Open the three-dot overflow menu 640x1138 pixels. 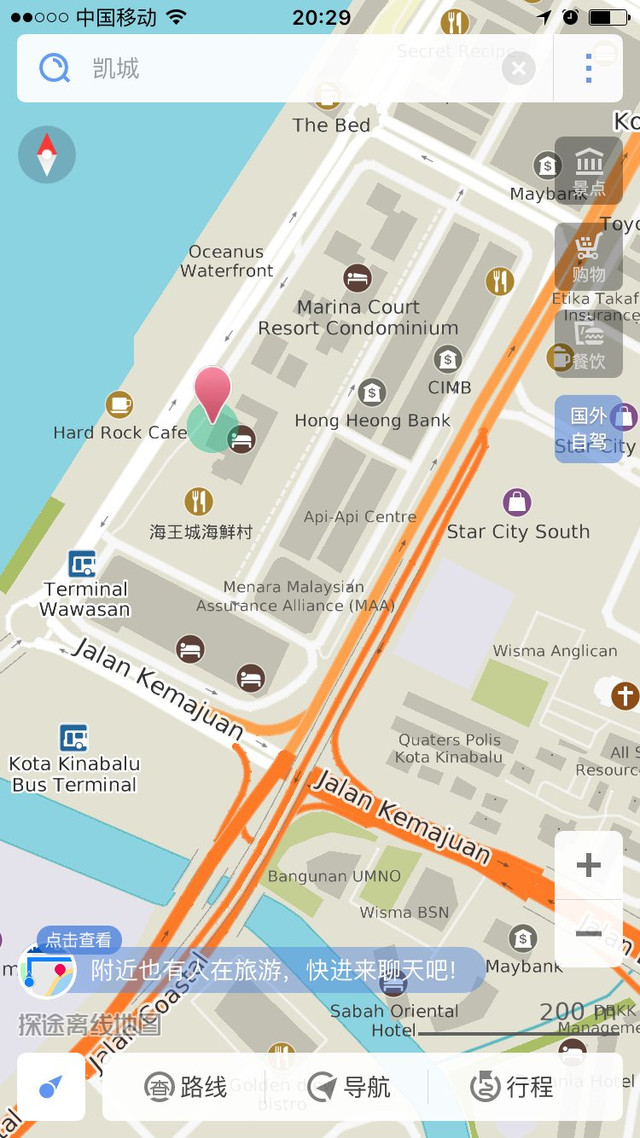tap(589, 68)
